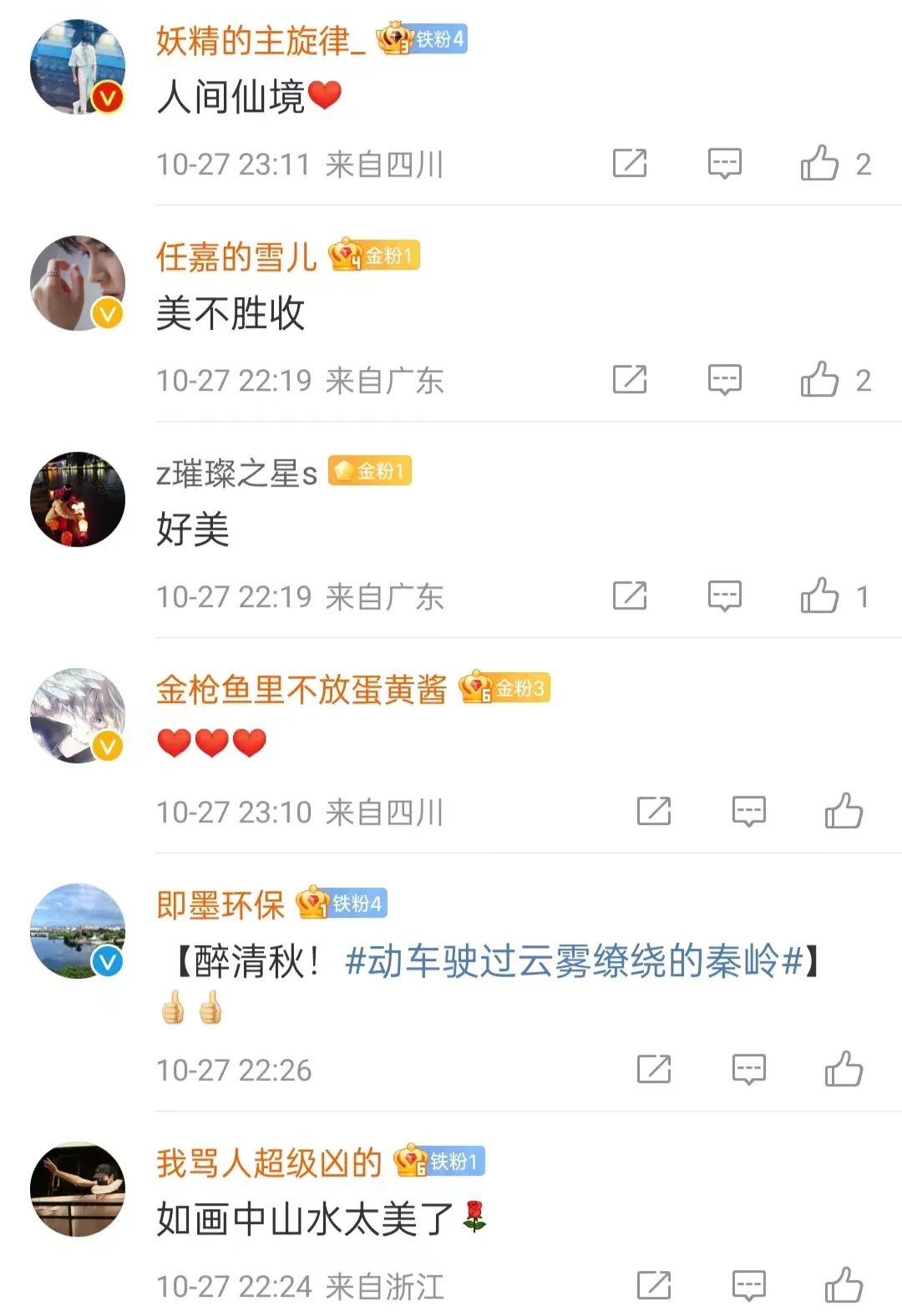Viewport: 902px width, 1316px height.
Task: Repost 任嘉的雪儿's comment
Action: point(629,379)
